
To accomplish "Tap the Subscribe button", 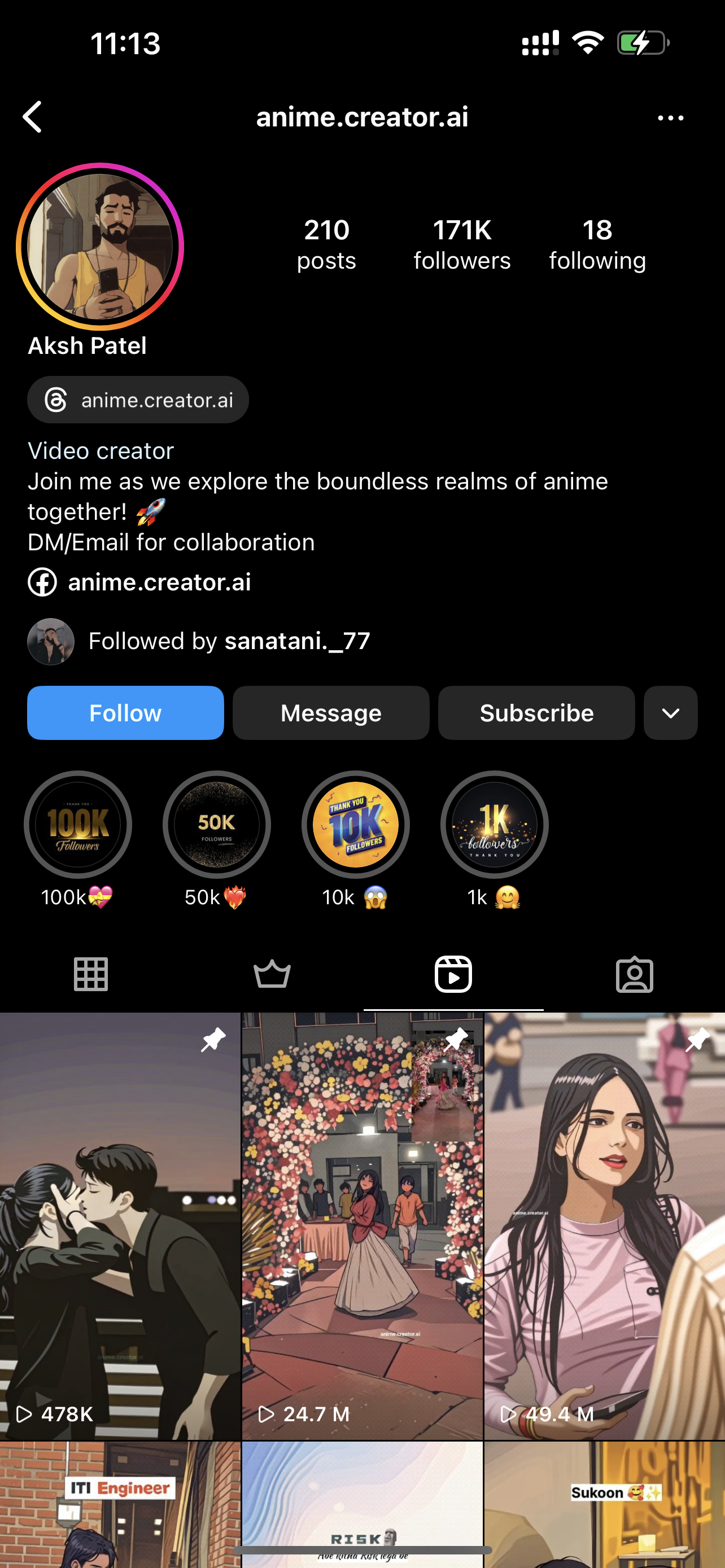I will pos(536,713).
